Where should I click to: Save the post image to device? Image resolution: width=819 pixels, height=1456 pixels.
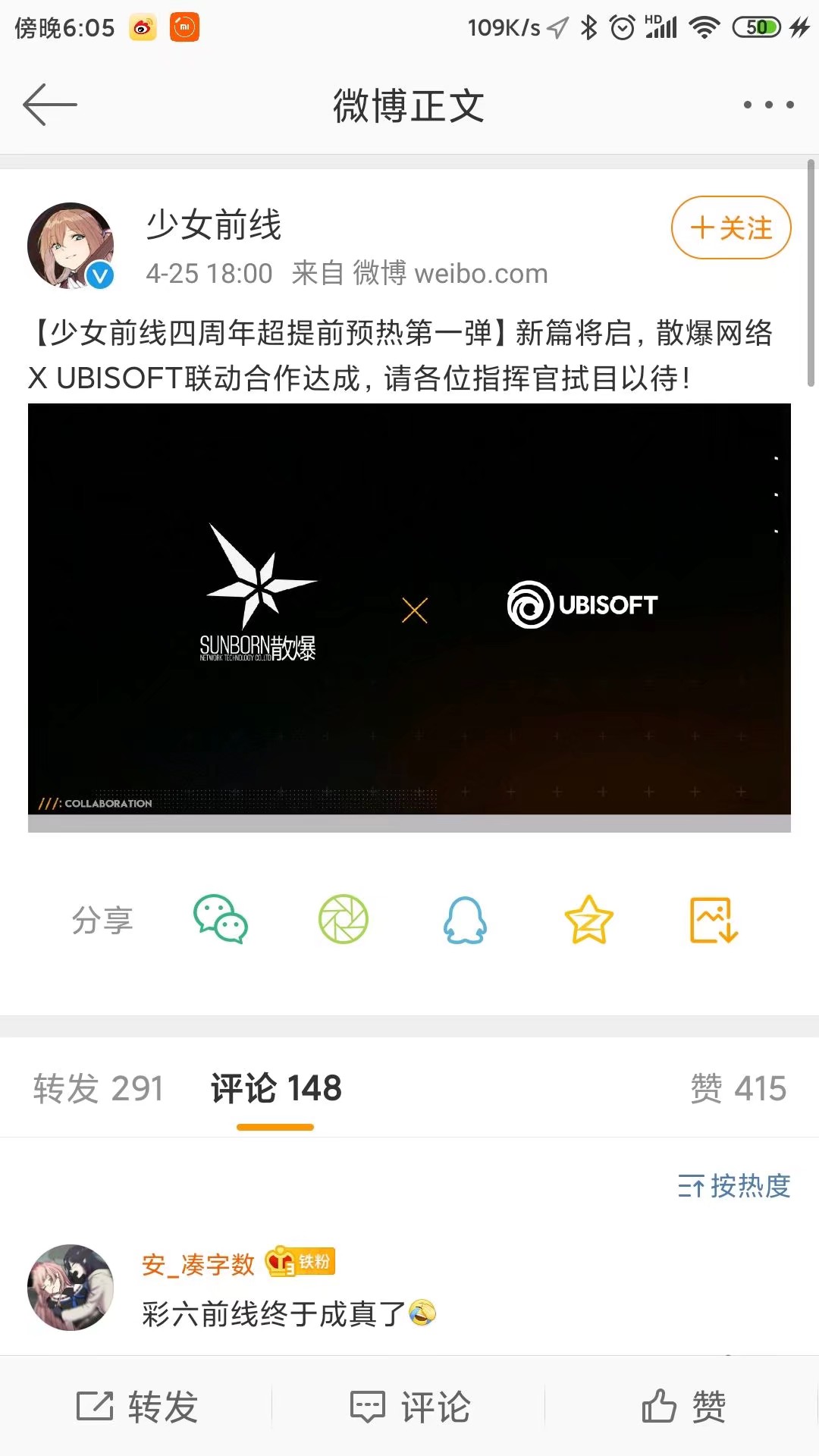[714, 919]
